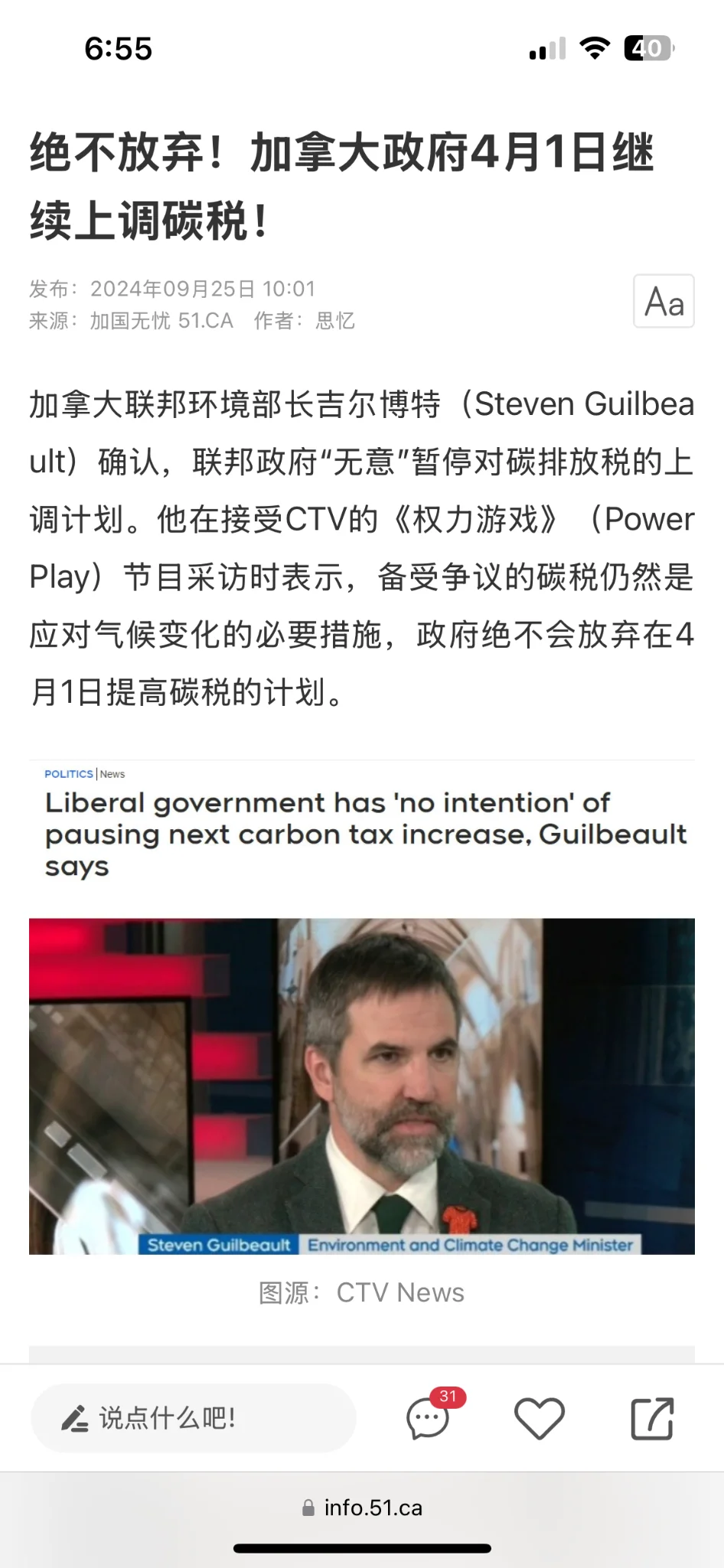This screenshot has height=1568, width=724.
Task: Tap the info.51.ca address bar
Action: click(x=363, y=1508)
